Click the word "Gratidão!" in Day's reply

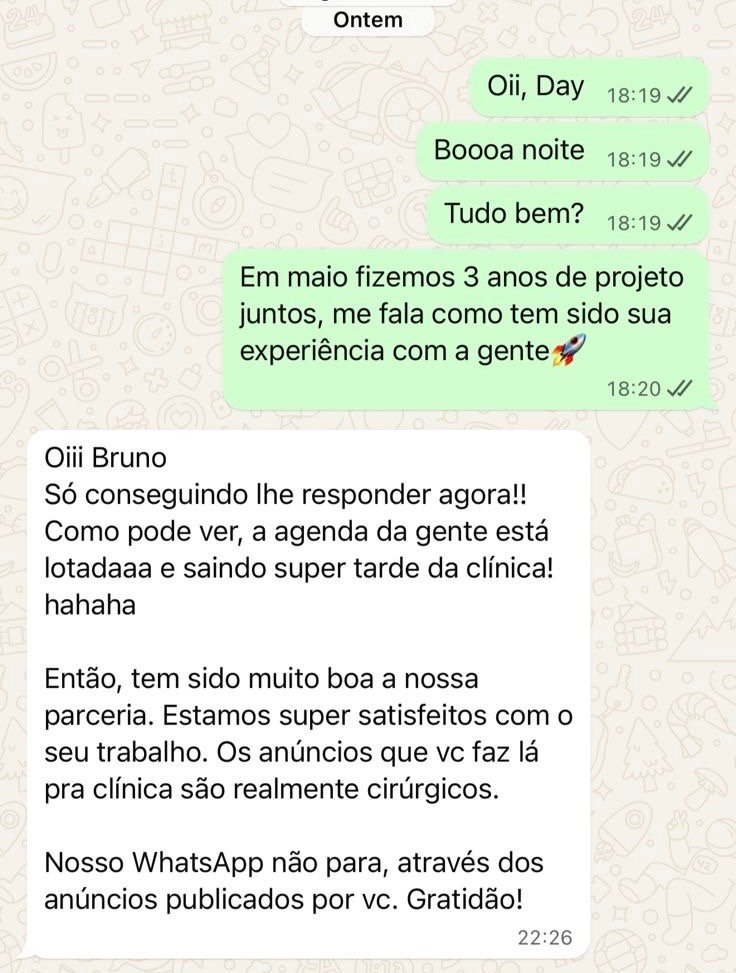(x=465, y=899)
